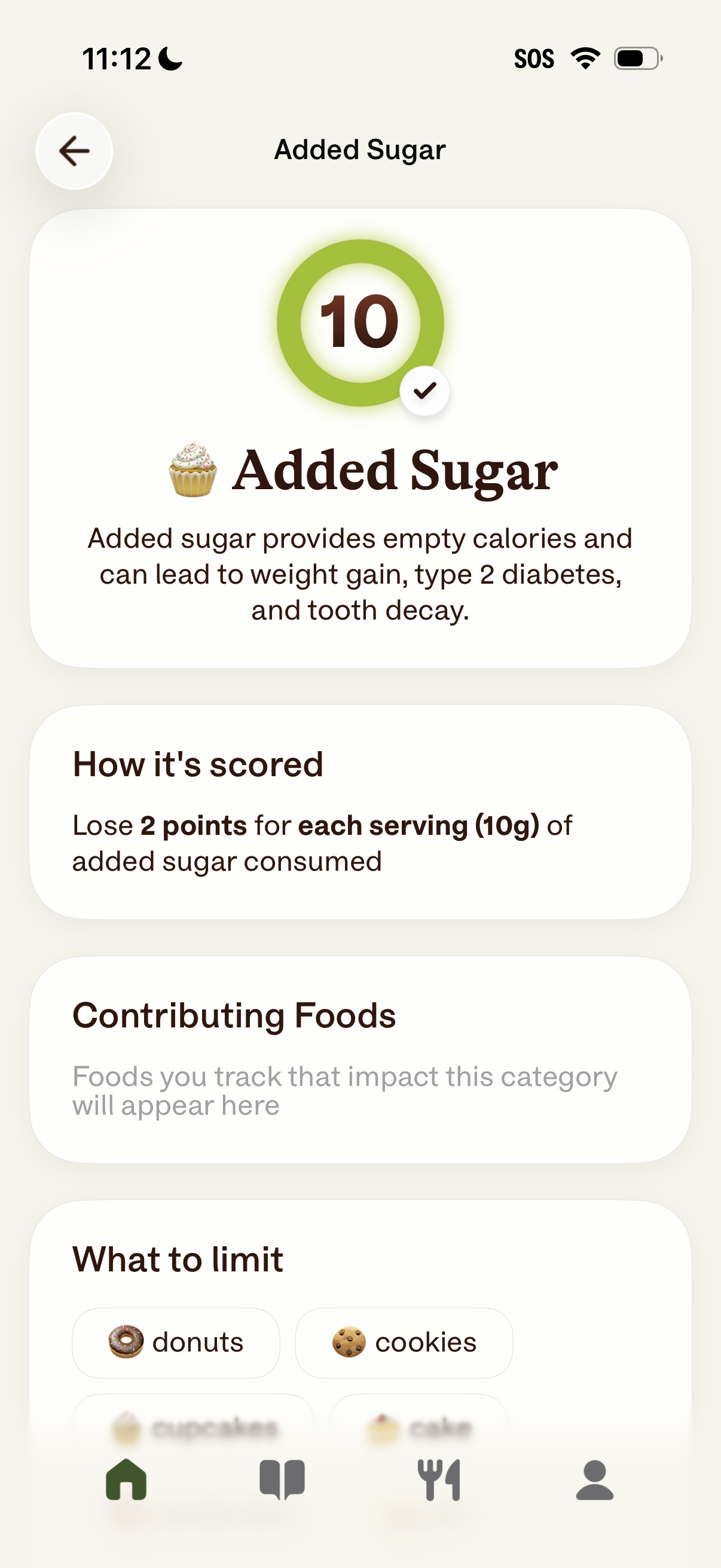Image resolution: width=721 pixels, height=1568 pixels.
Task: Expand the Contributing Foods section
Action: (360, 1060)
